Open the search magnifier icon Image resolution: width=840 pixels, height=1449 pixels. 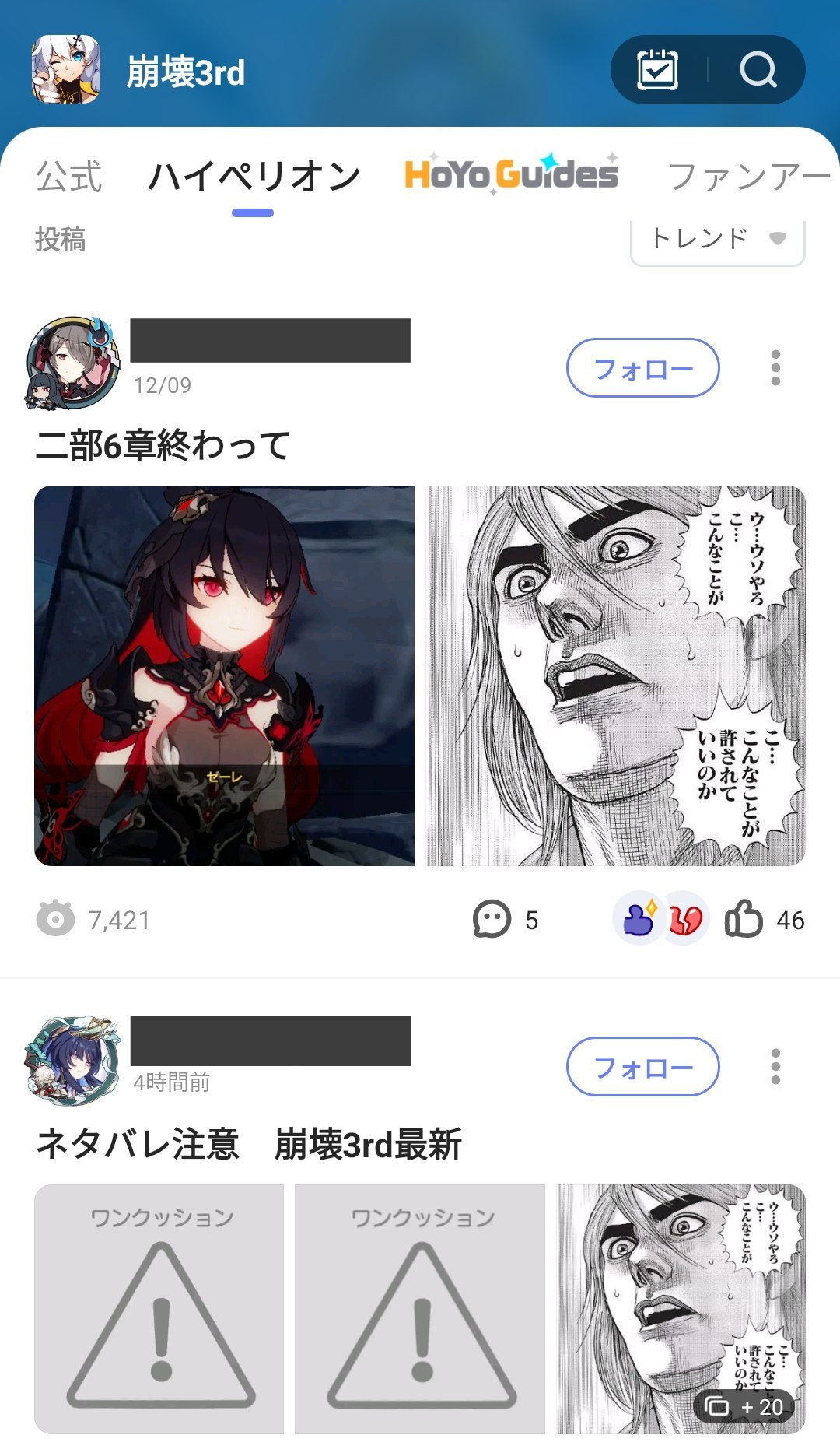(758, 70)
